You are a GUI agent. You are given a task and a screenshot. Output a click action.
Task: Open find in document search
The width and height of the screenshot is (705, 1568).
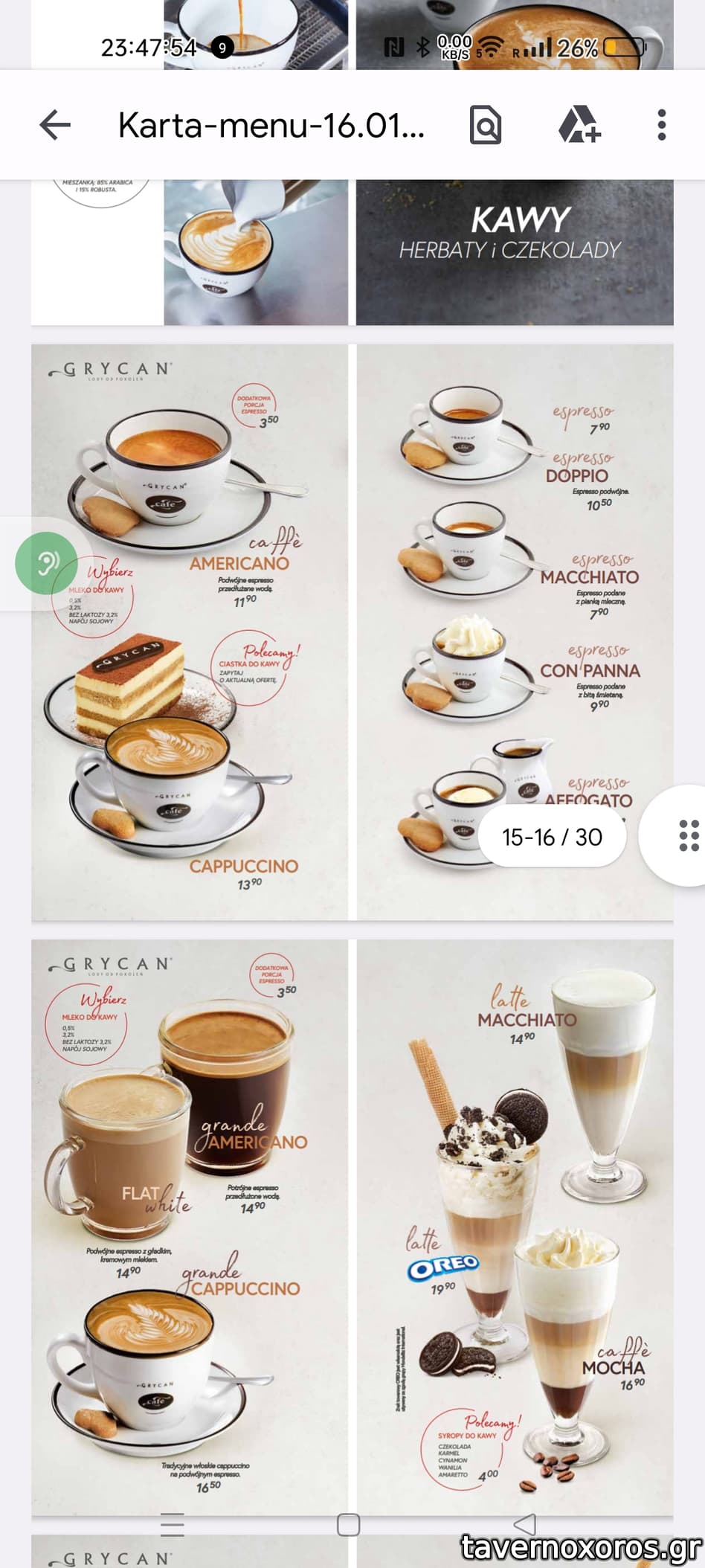tap(486, 125)
